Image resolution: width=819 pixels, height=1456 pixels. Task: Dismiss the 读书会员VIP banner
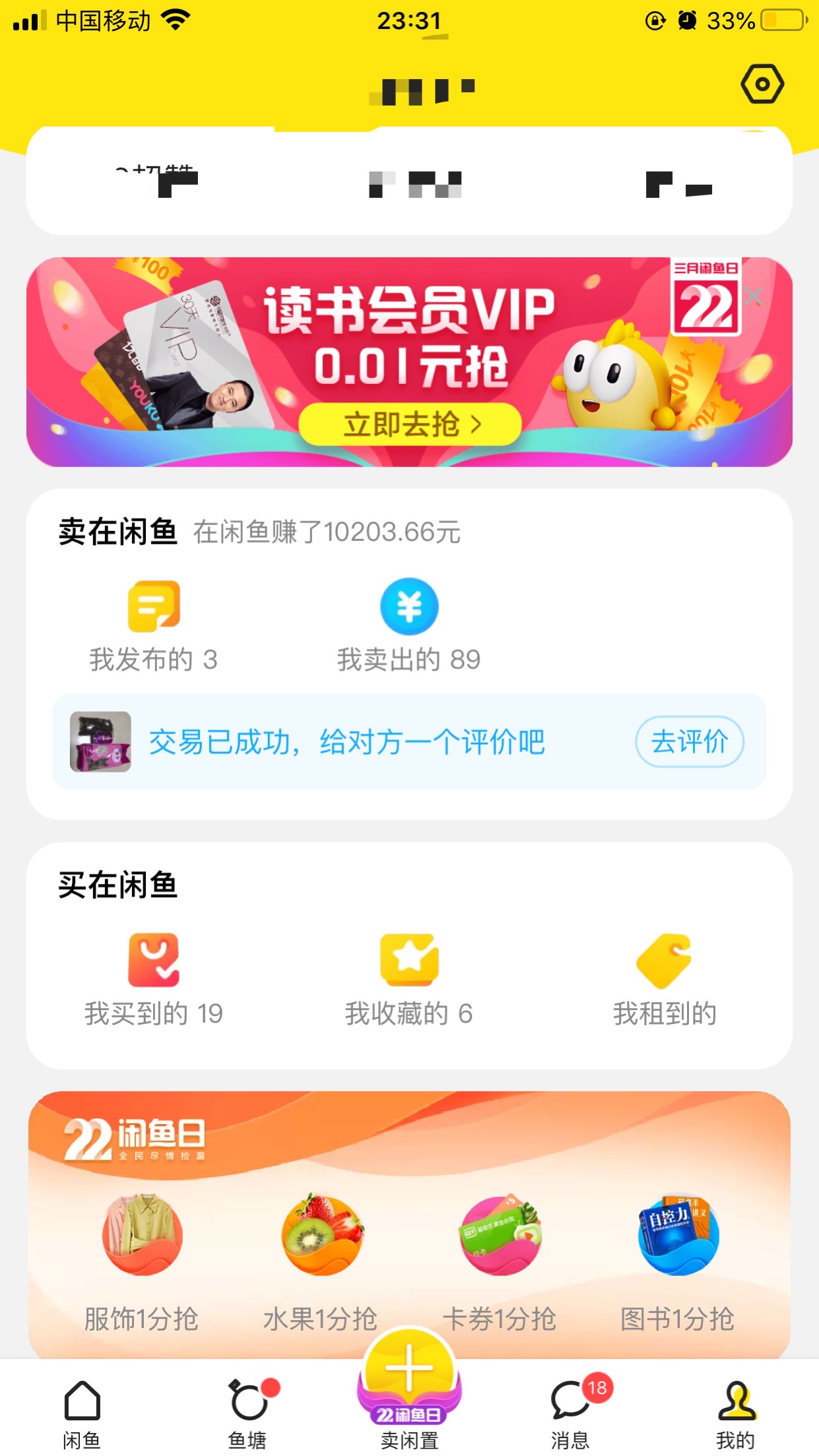pos(754,296)
